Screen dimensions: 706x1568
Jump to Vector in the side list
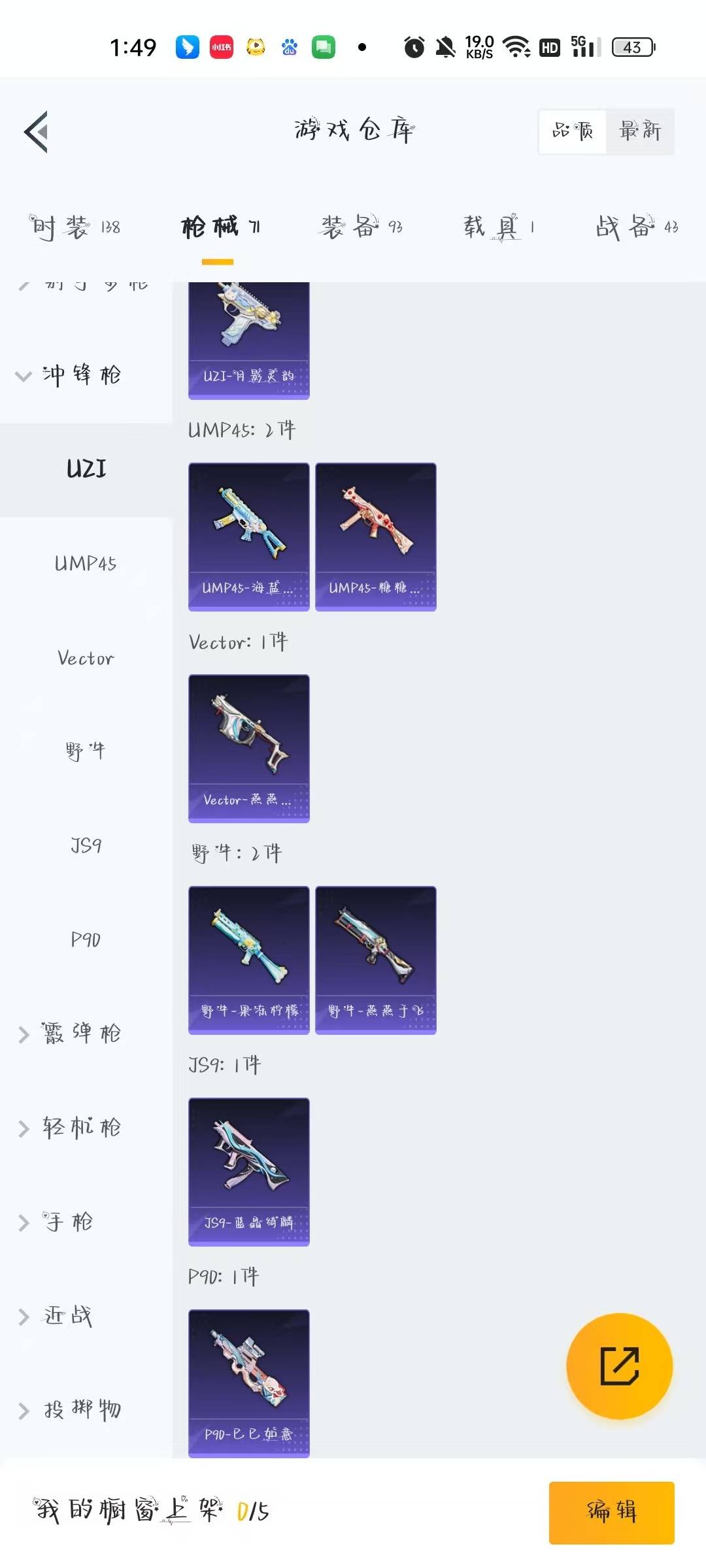(x=86, y=658)
